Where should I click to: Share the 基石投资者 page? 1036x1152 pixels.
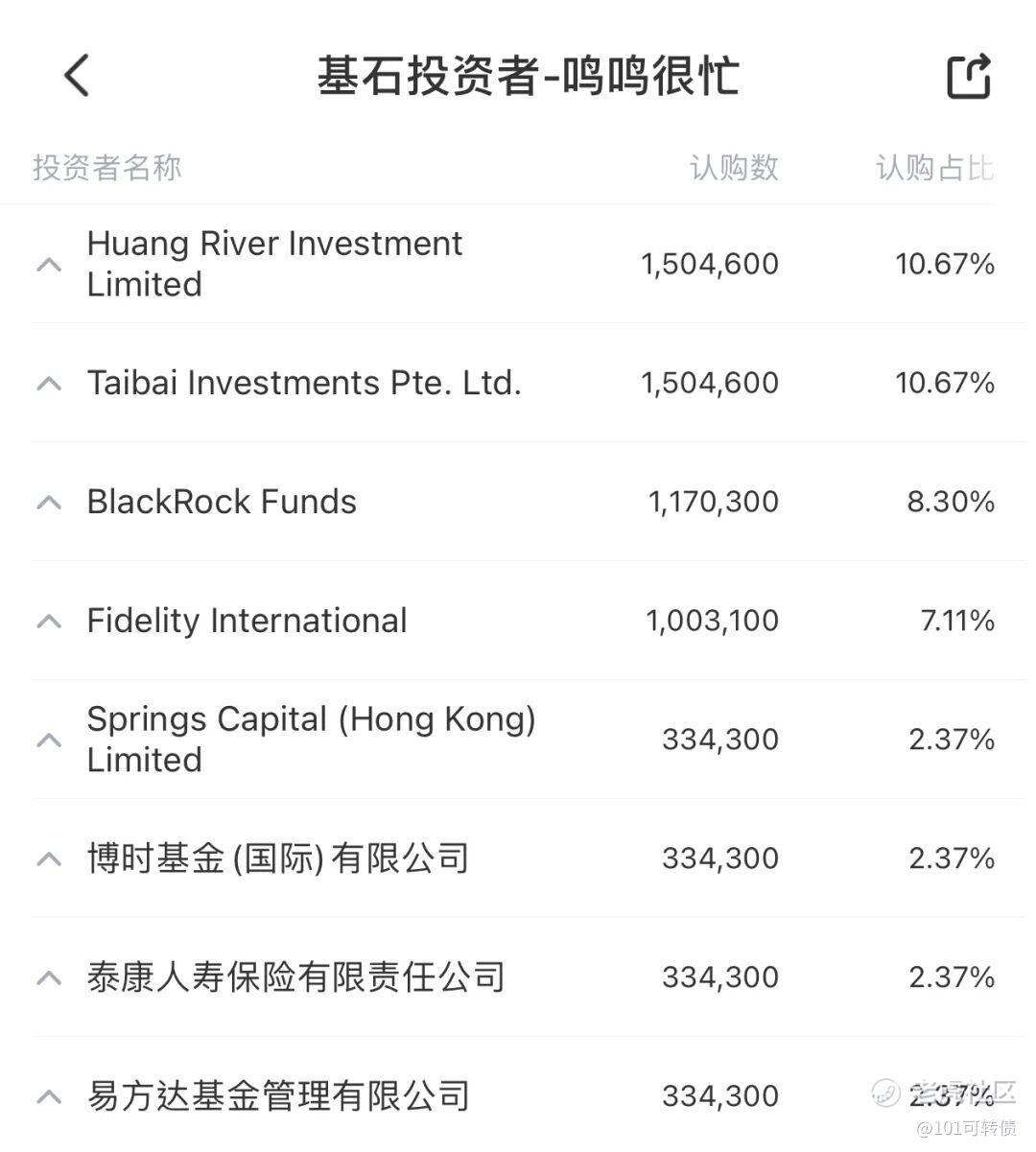968,77
